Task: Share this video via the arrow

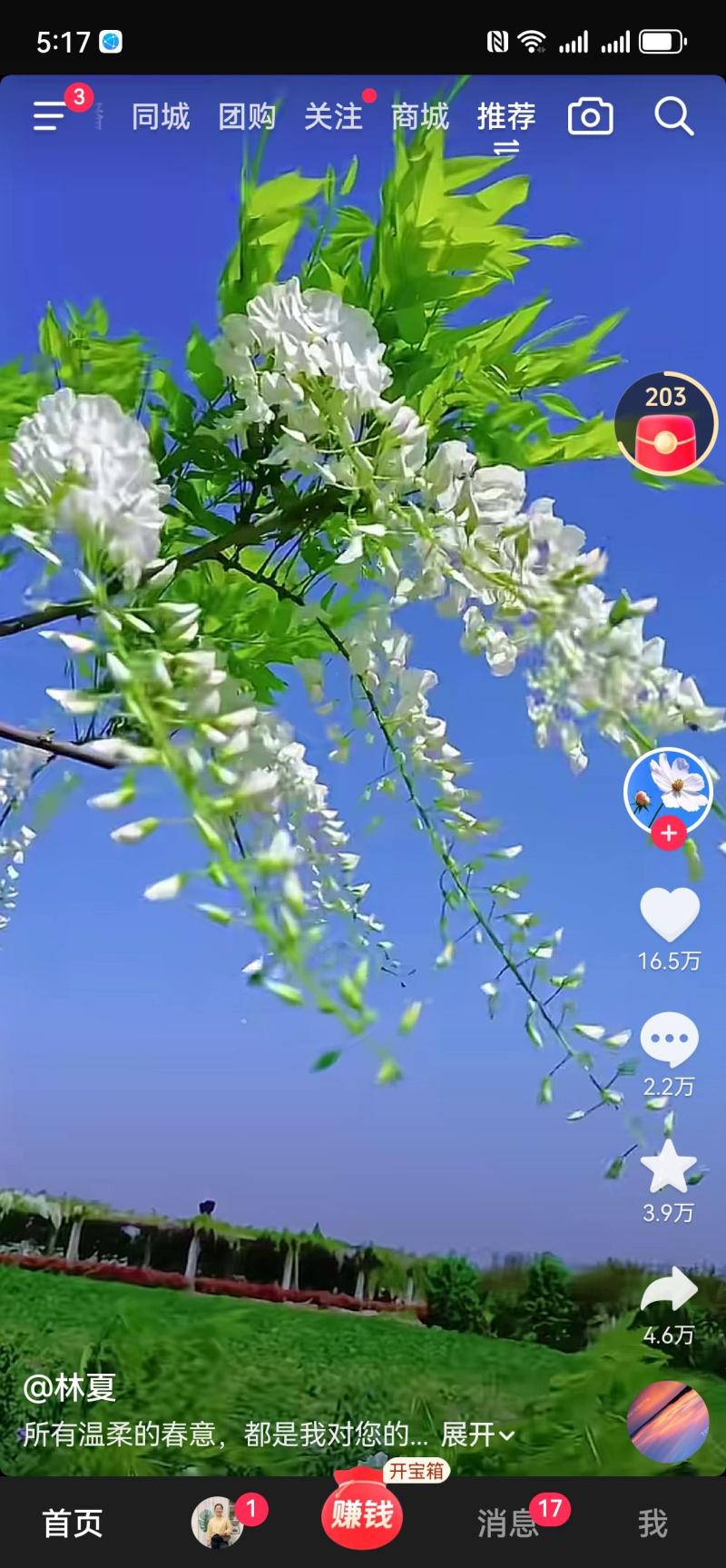Action: (x=669, y=1290)
